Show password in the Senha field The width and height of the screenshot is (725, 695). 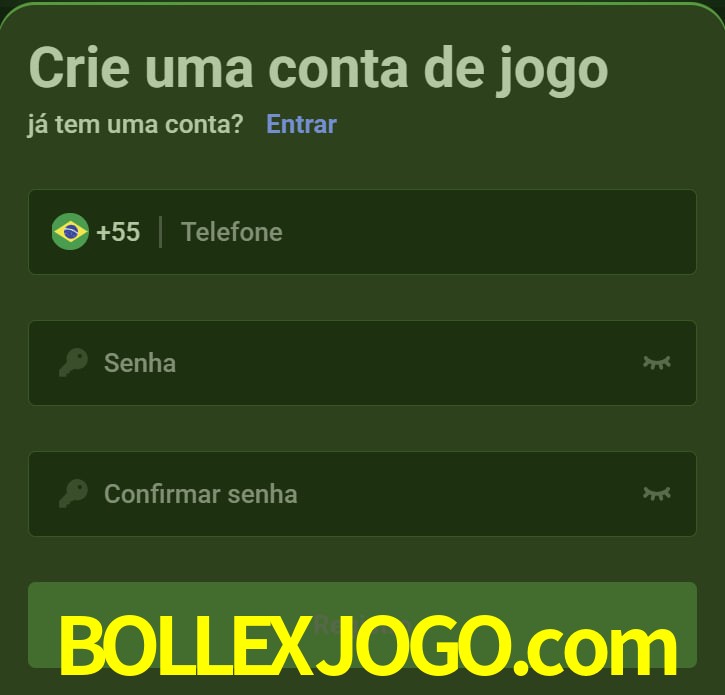pos(656,362)
